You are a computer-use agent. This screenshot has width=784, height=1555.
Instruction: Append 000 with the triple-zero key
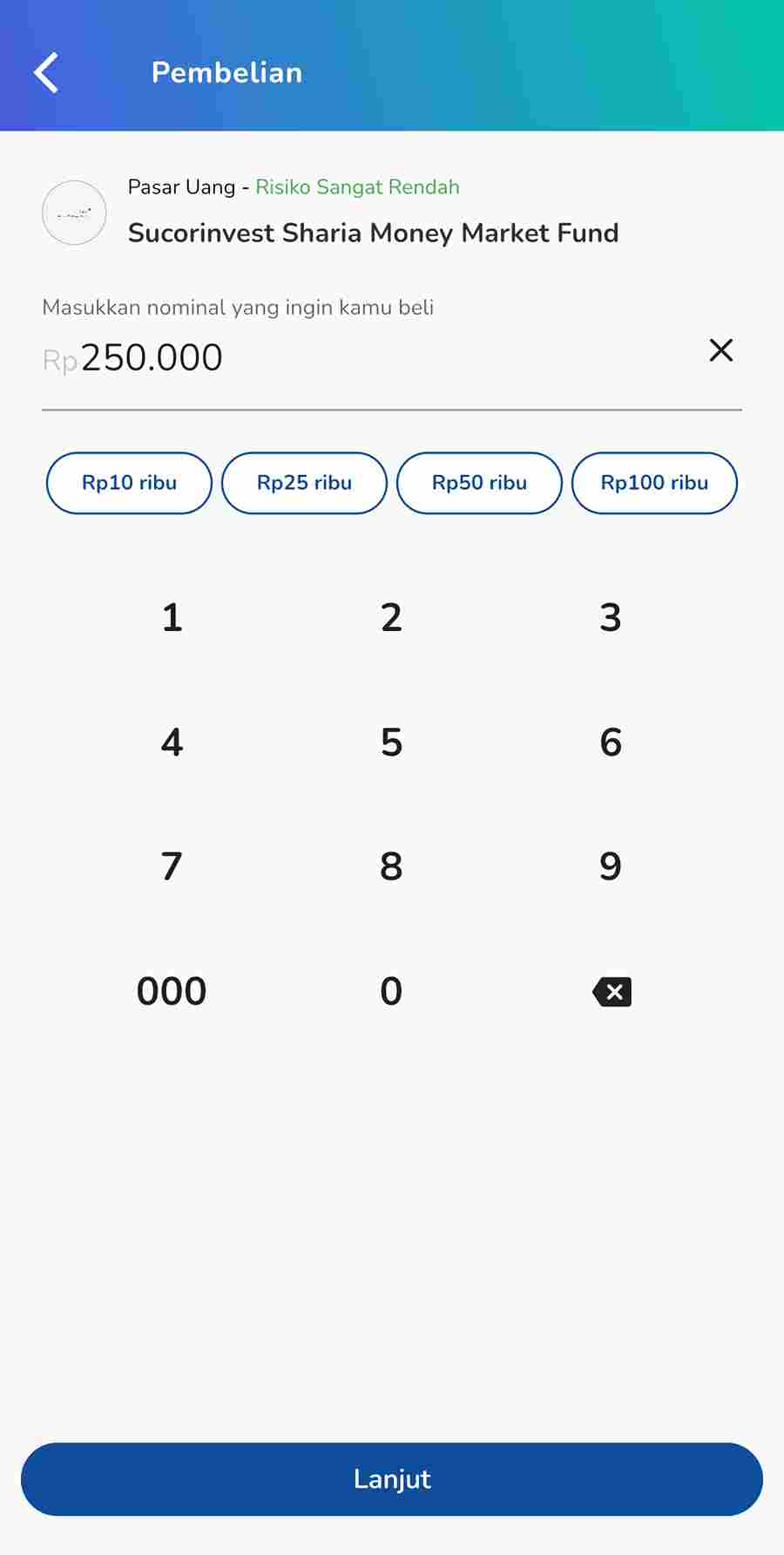pyautogui.click(x=172, y=991)
